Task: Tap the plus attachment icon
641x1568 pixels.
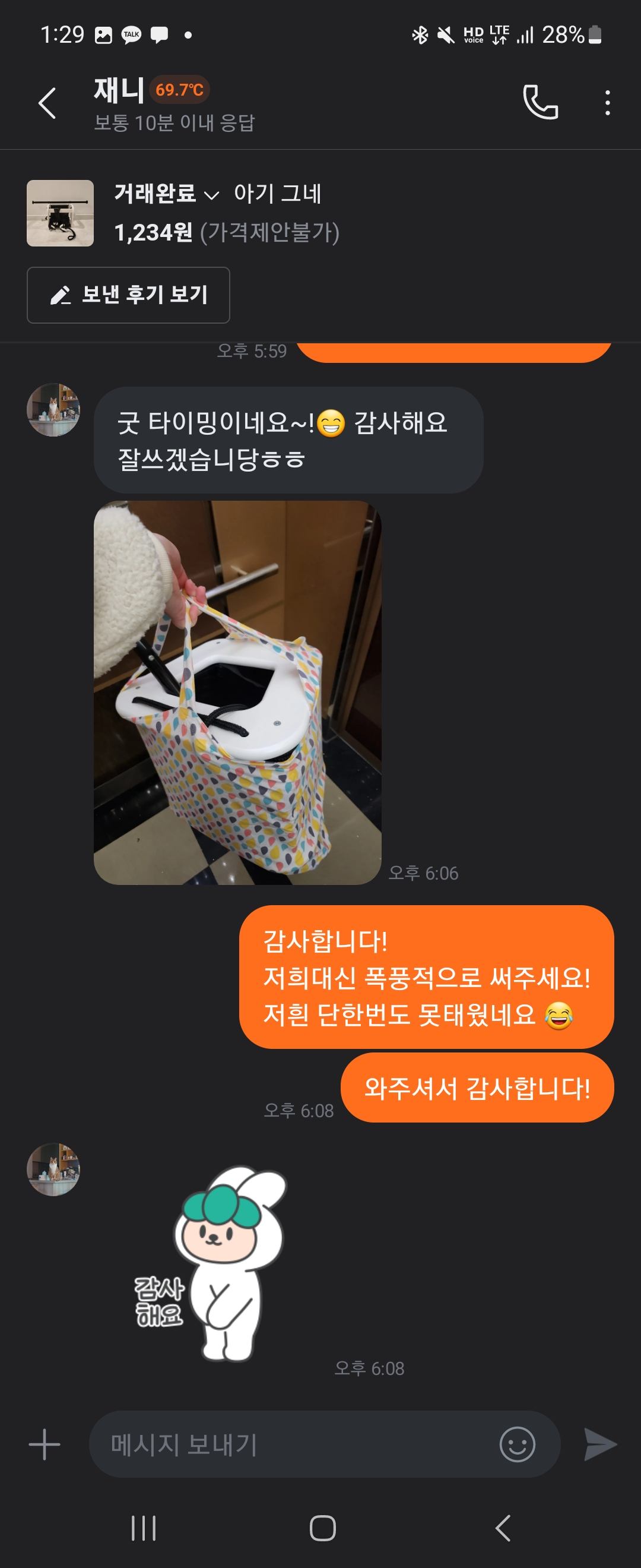Action: [x=45, y=1444]
